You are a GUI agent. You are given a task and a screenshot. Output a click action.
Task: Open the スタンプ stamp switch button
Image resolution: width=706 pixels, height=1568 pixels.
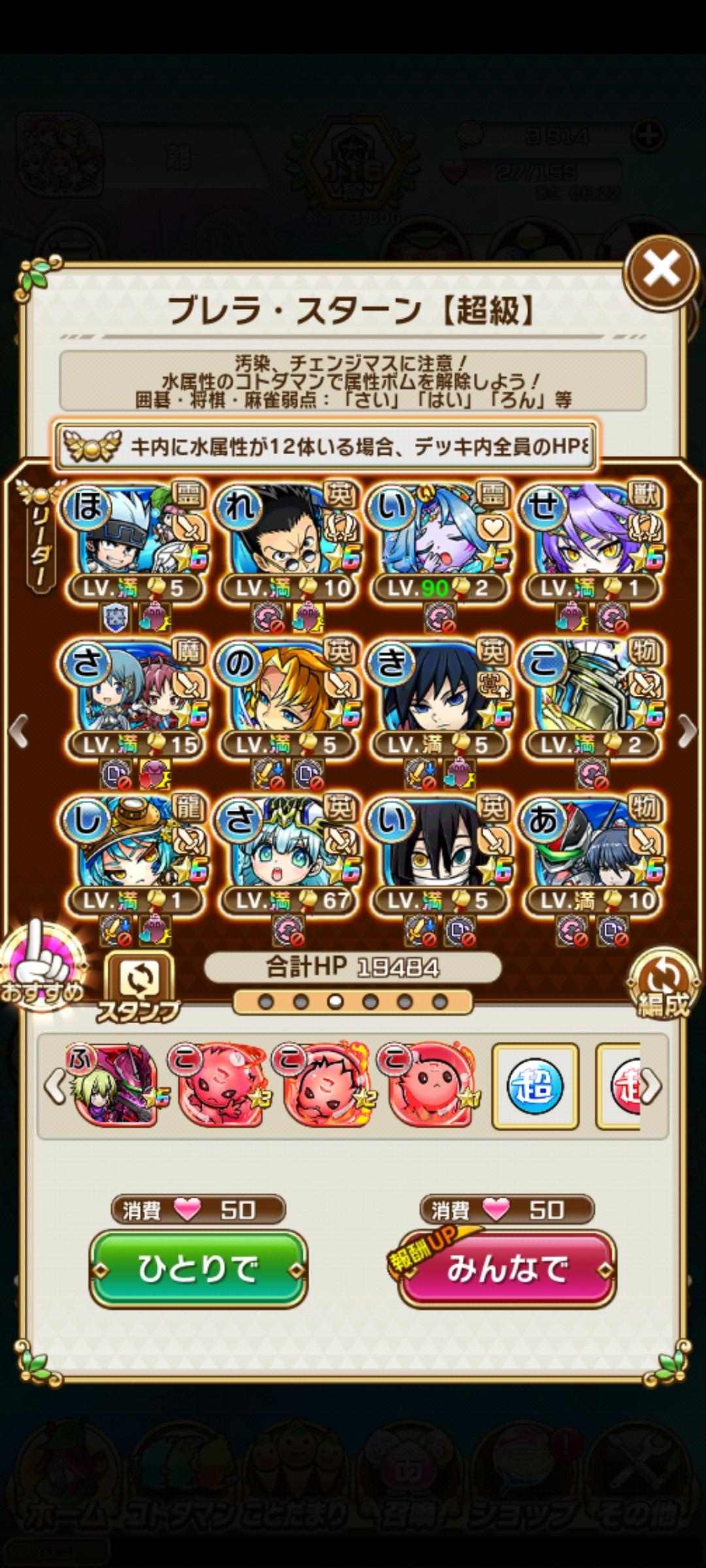pos(139,985)
